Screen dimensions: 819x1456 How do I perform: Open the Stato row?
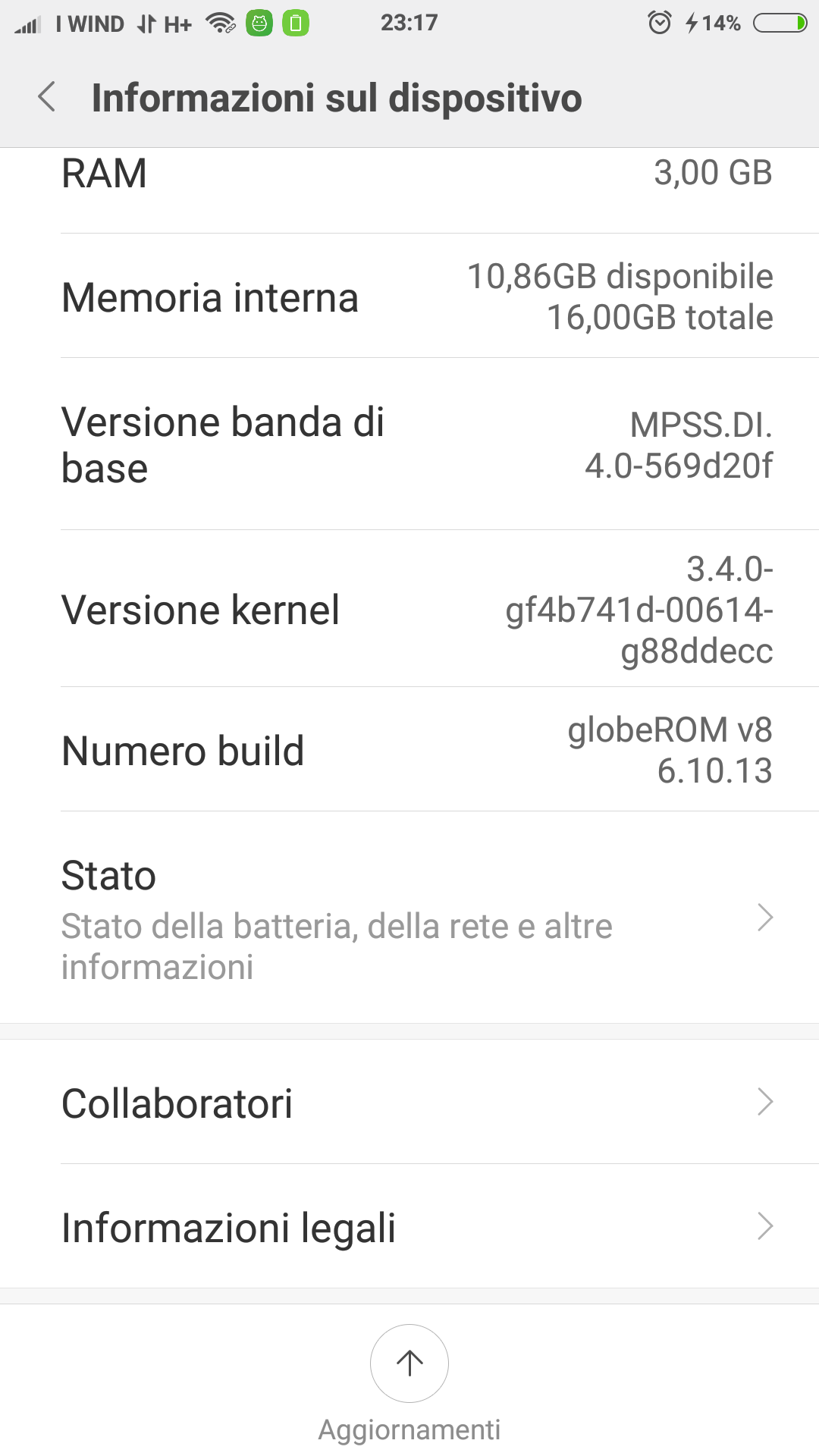(409, 918)
